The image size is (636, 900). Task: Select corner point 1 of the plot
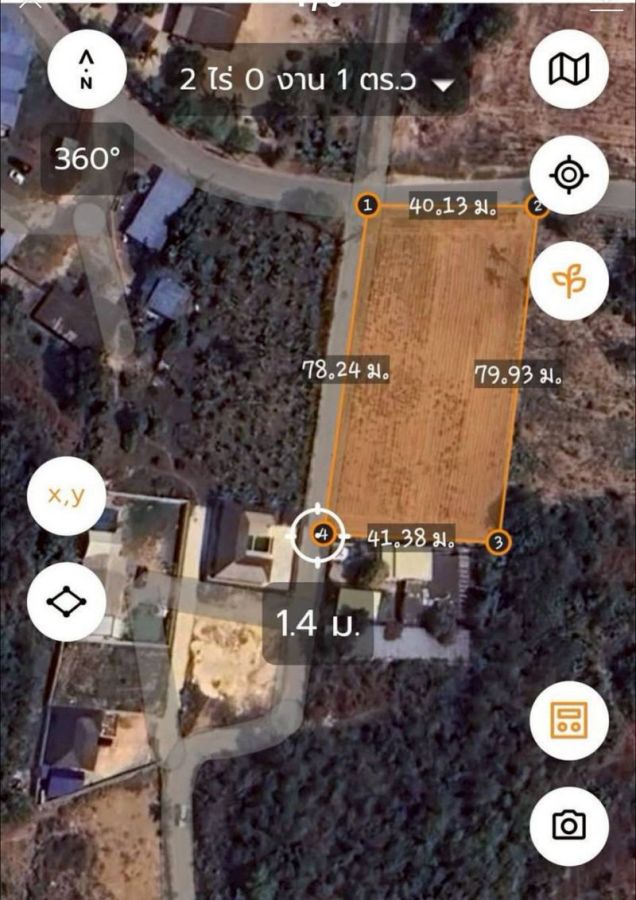click(367, 206)
